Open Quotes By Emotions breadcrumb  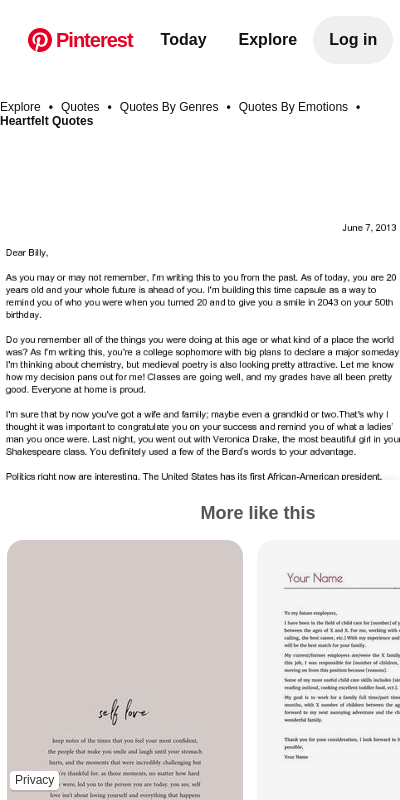[293, 107]
